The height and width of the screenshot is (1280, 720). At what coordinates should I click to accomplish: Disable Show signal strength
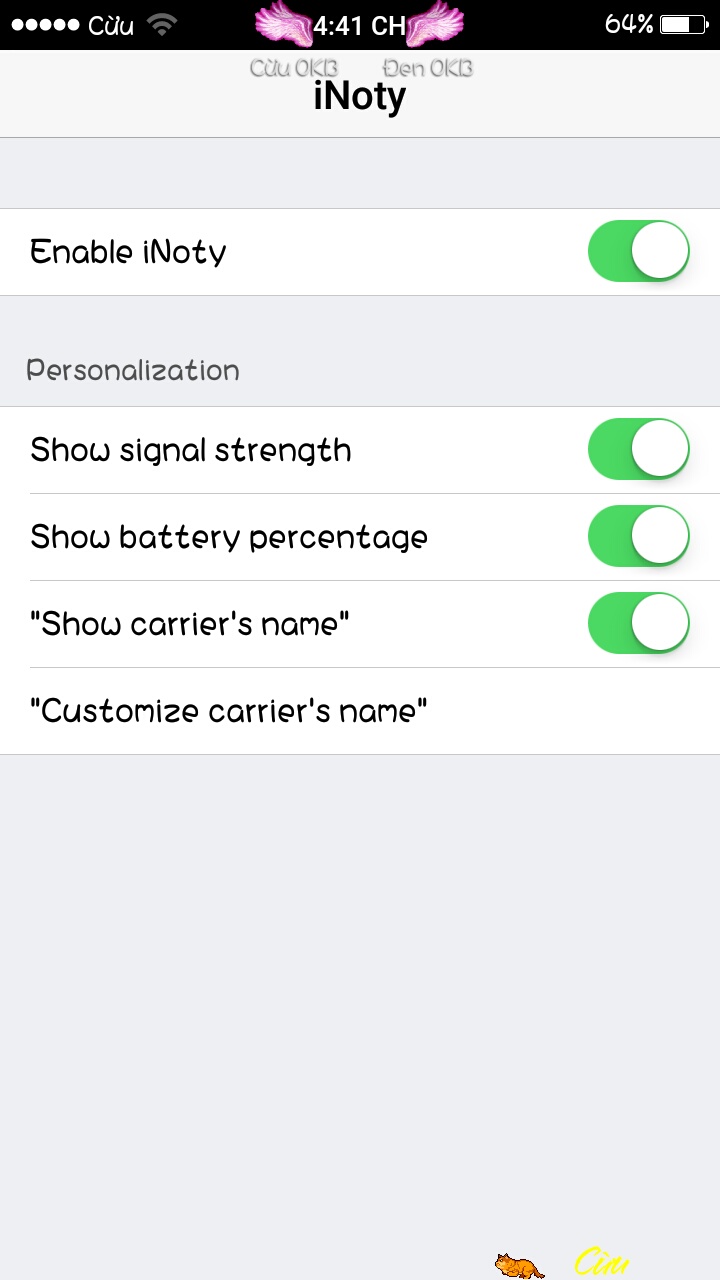tap(638, 450)
